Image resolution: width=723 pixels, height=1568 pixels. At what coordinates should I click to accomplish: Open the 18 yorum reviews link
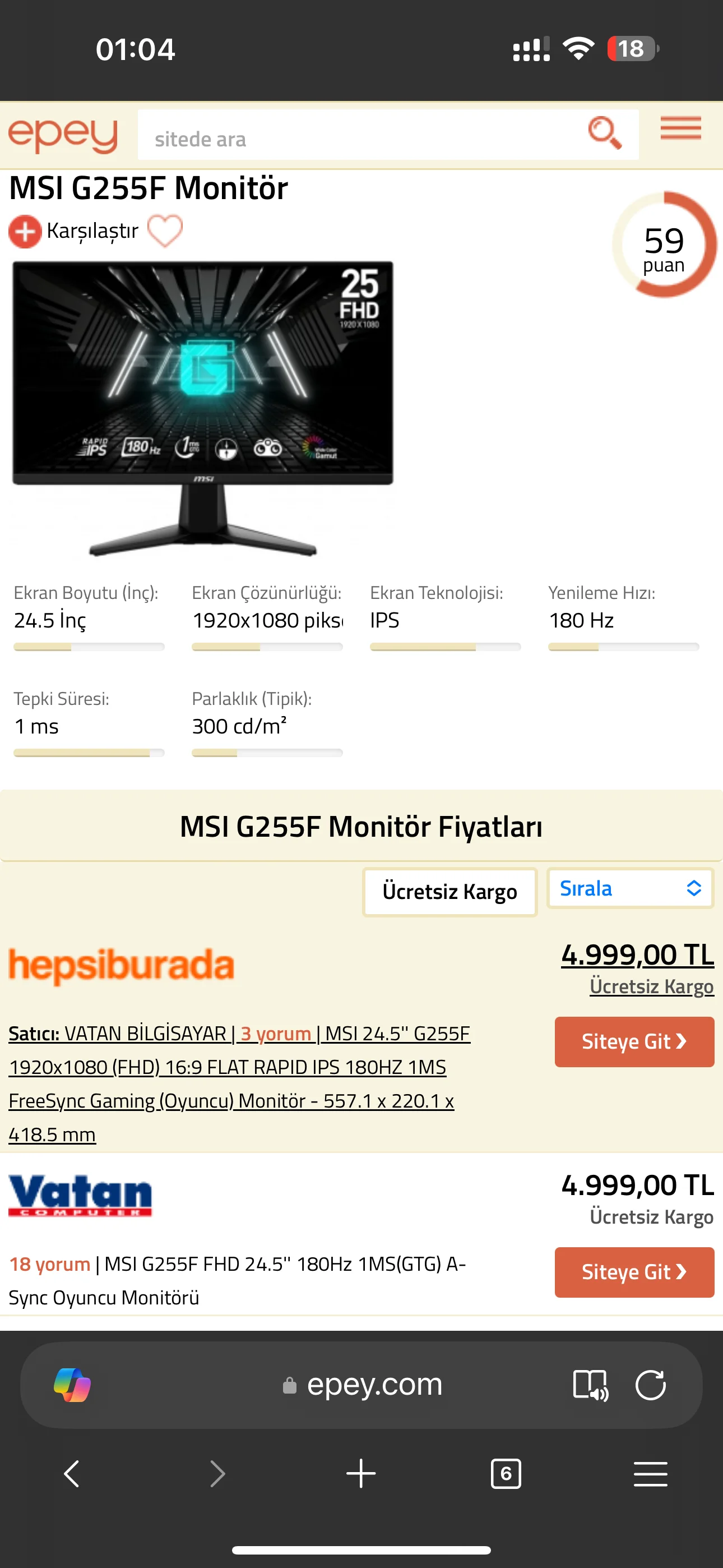point(49,1263)
